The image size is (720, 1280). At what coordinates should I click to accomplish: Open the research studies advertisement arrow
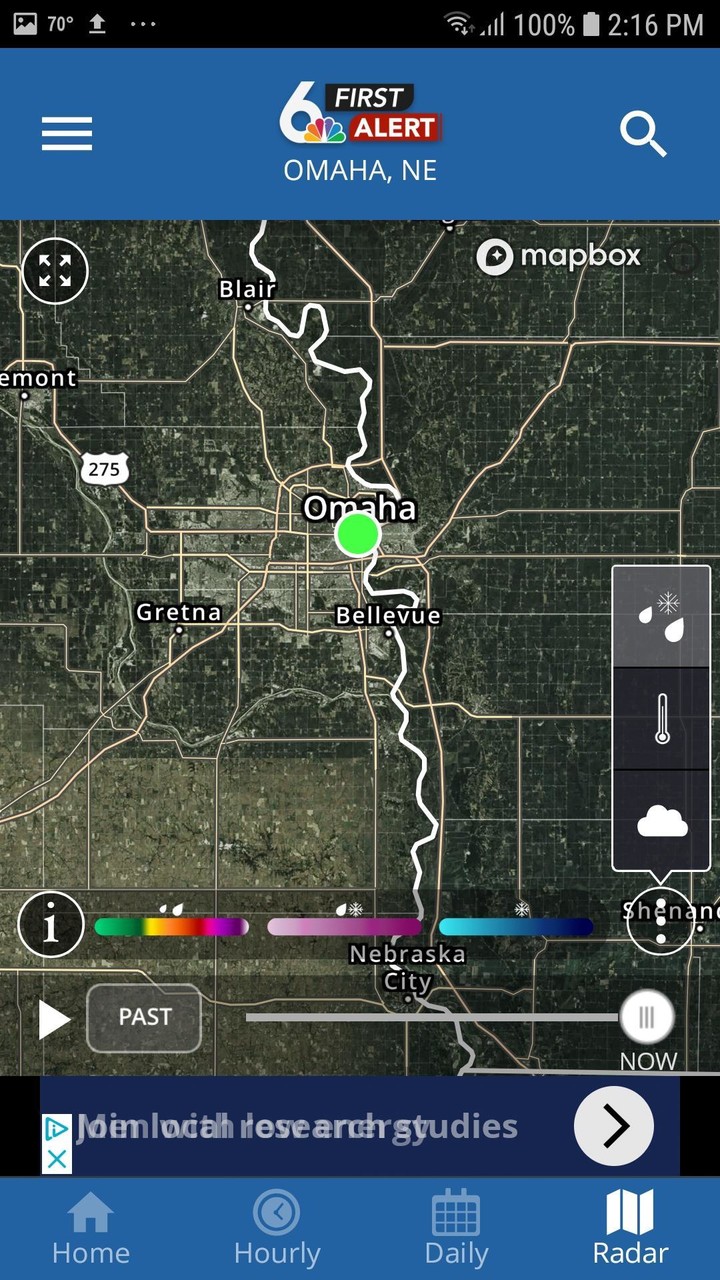(613, 1126)
